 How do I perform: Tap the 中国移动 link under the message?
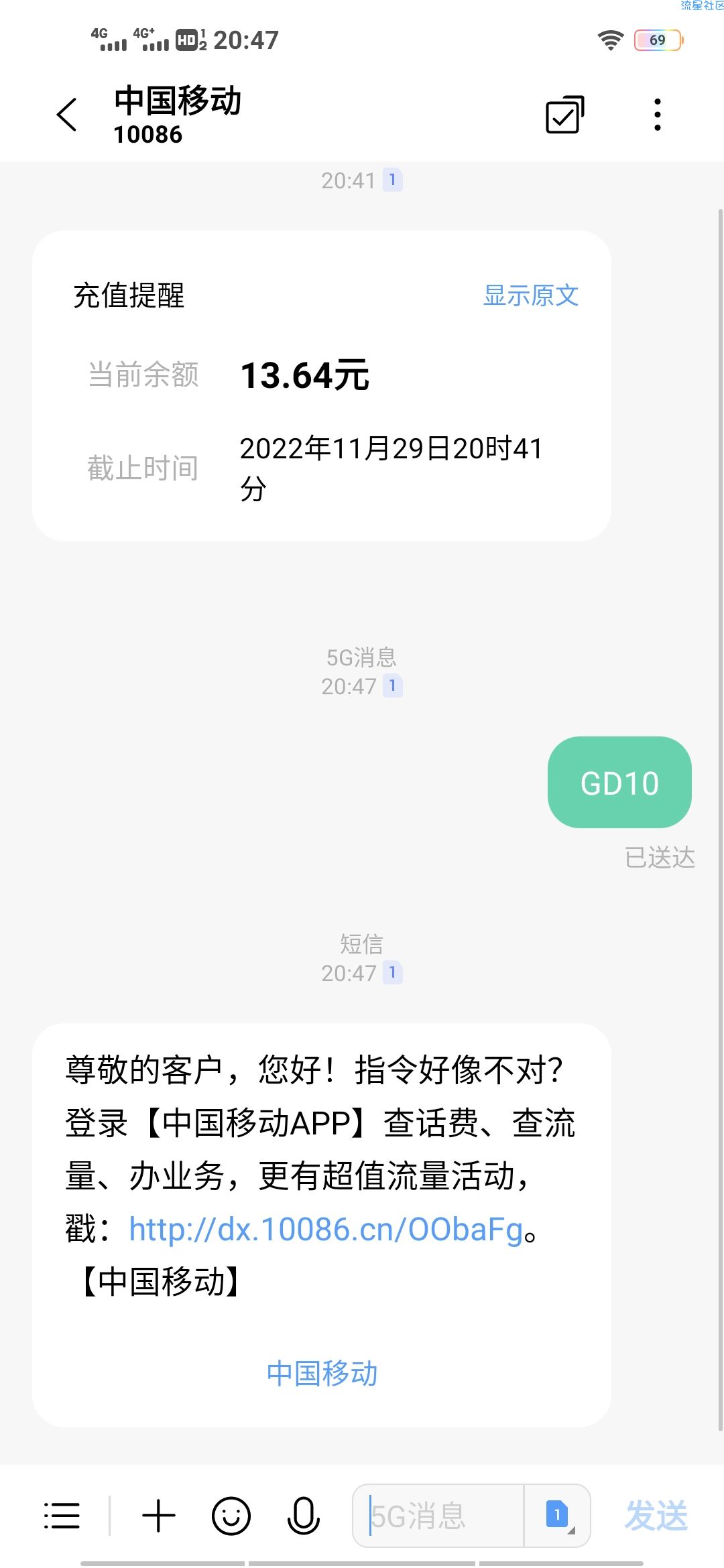point(322,1374)
